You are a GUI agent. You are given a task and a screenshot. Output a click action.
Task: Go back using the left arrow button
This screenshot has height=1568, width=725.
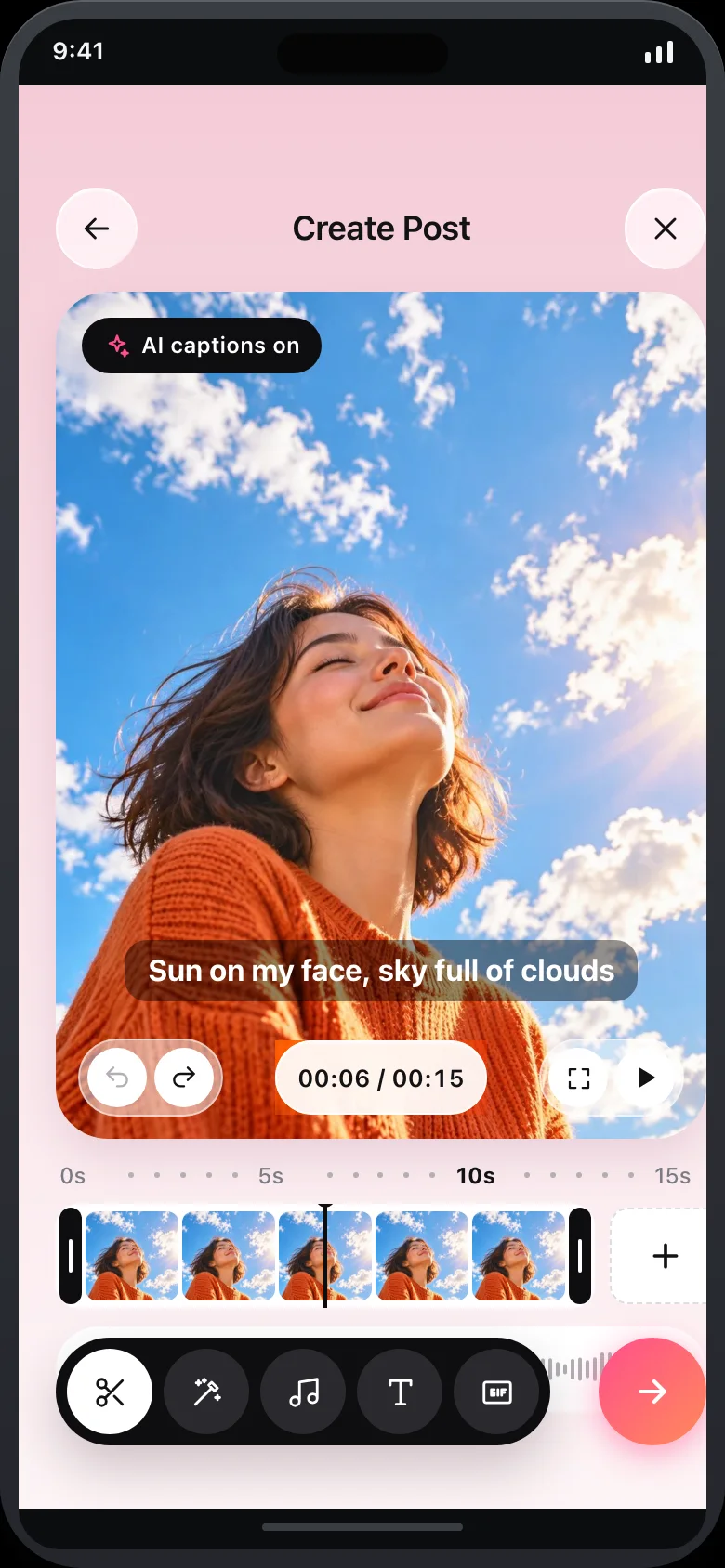tap(97, 229)
